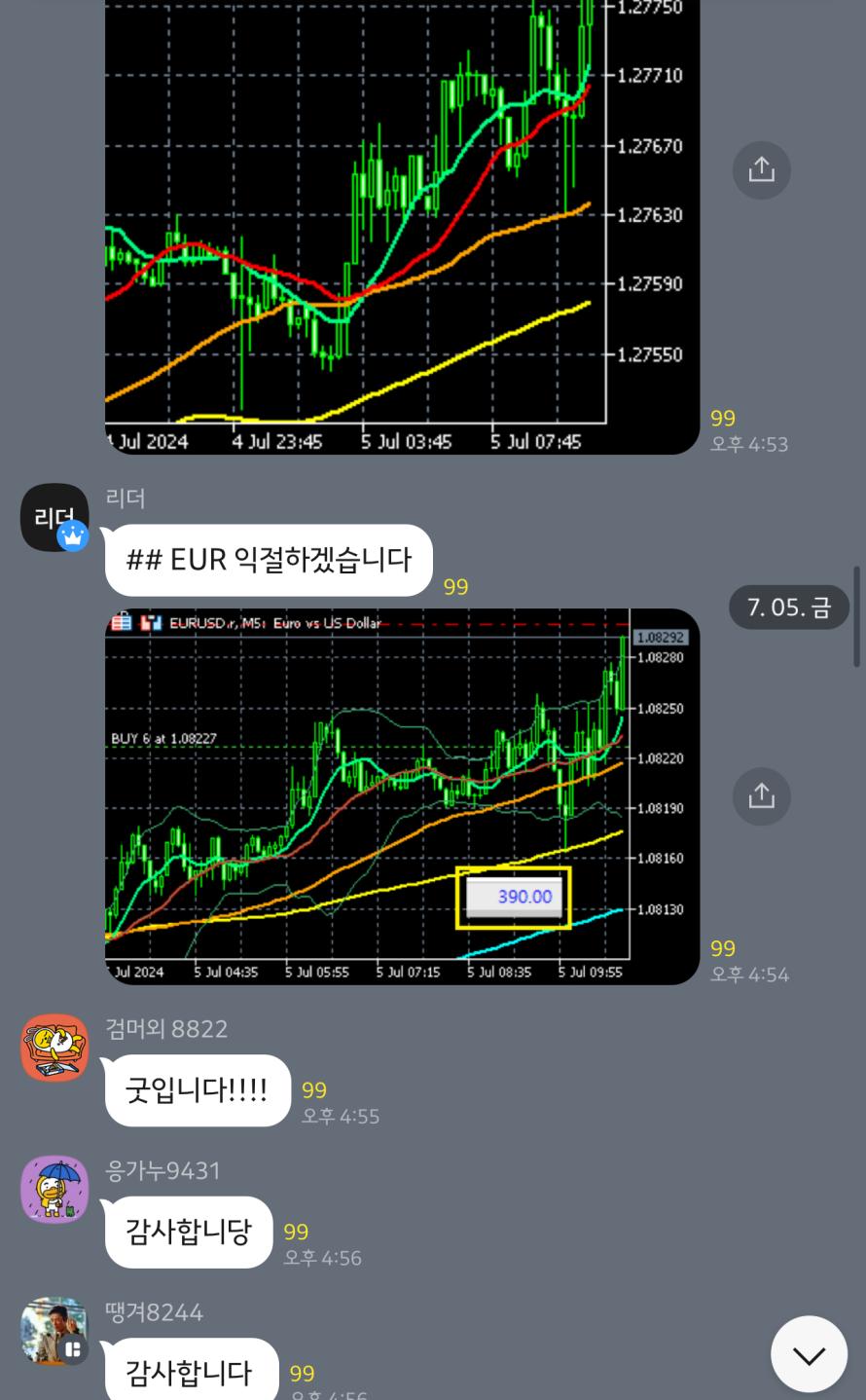Screen dimensions: 866x1400
Task: Jump to the latest messages with the down arrow
Action: click(x=809, y=1354)
